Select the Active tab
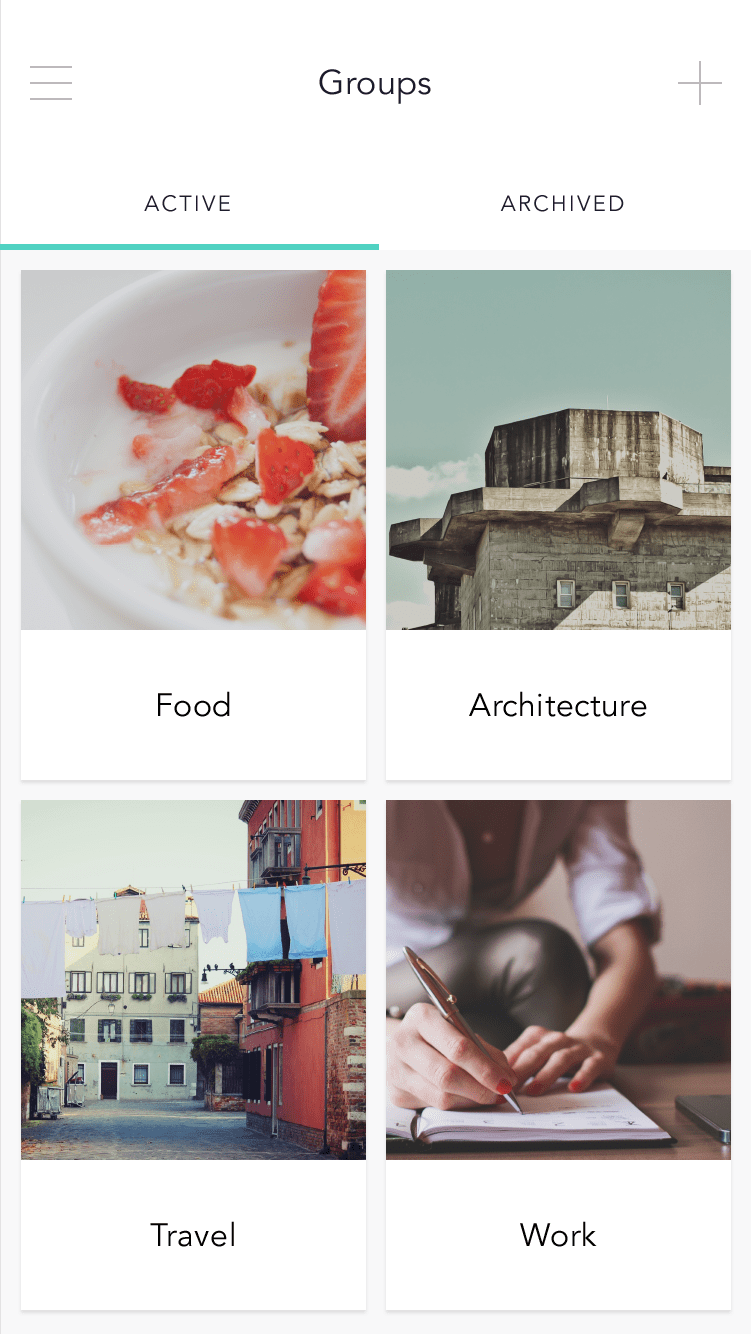 pos(188,204)
